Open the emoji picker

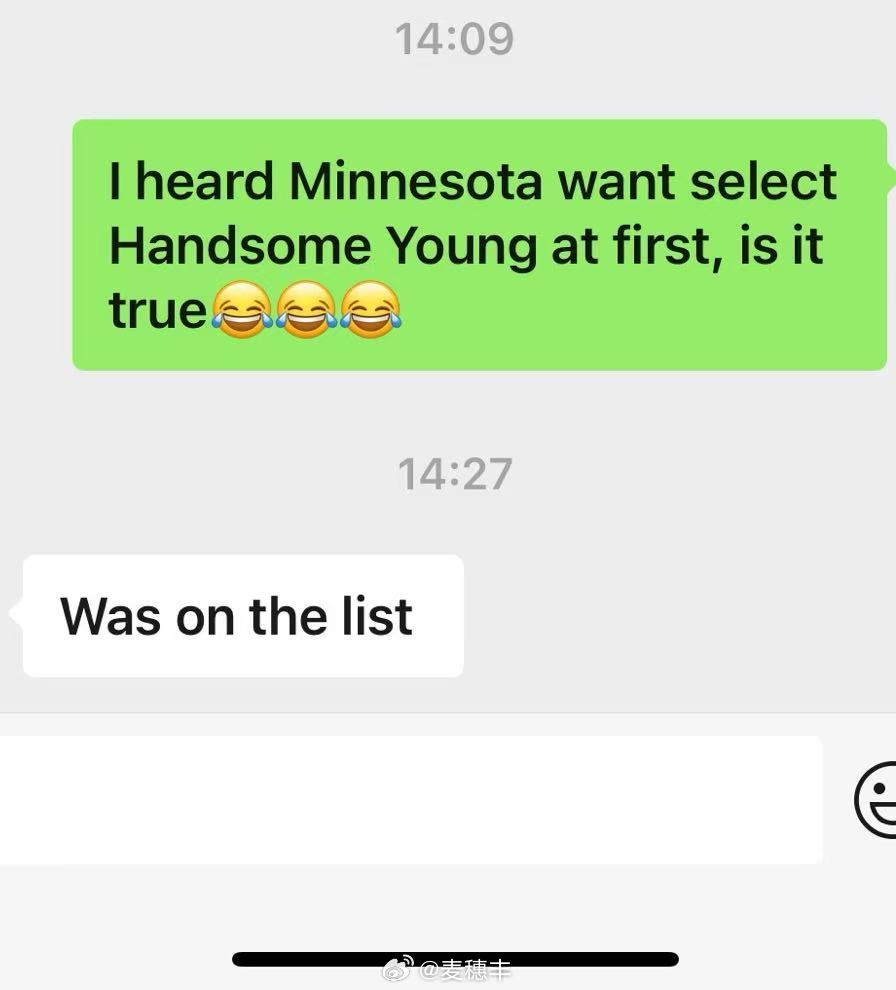[x=878, y=800]
